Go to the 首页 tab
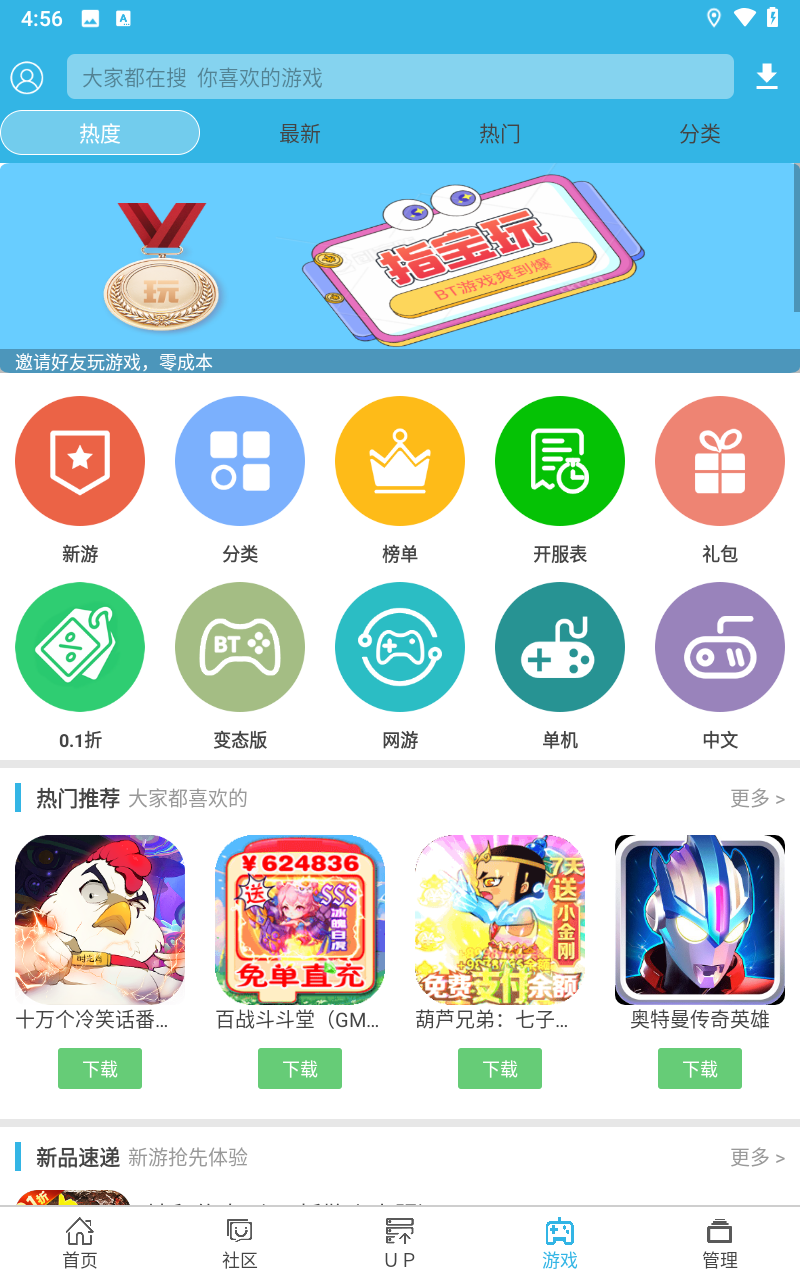This screenshot has height=1280, width=800. pos(80,1243)
